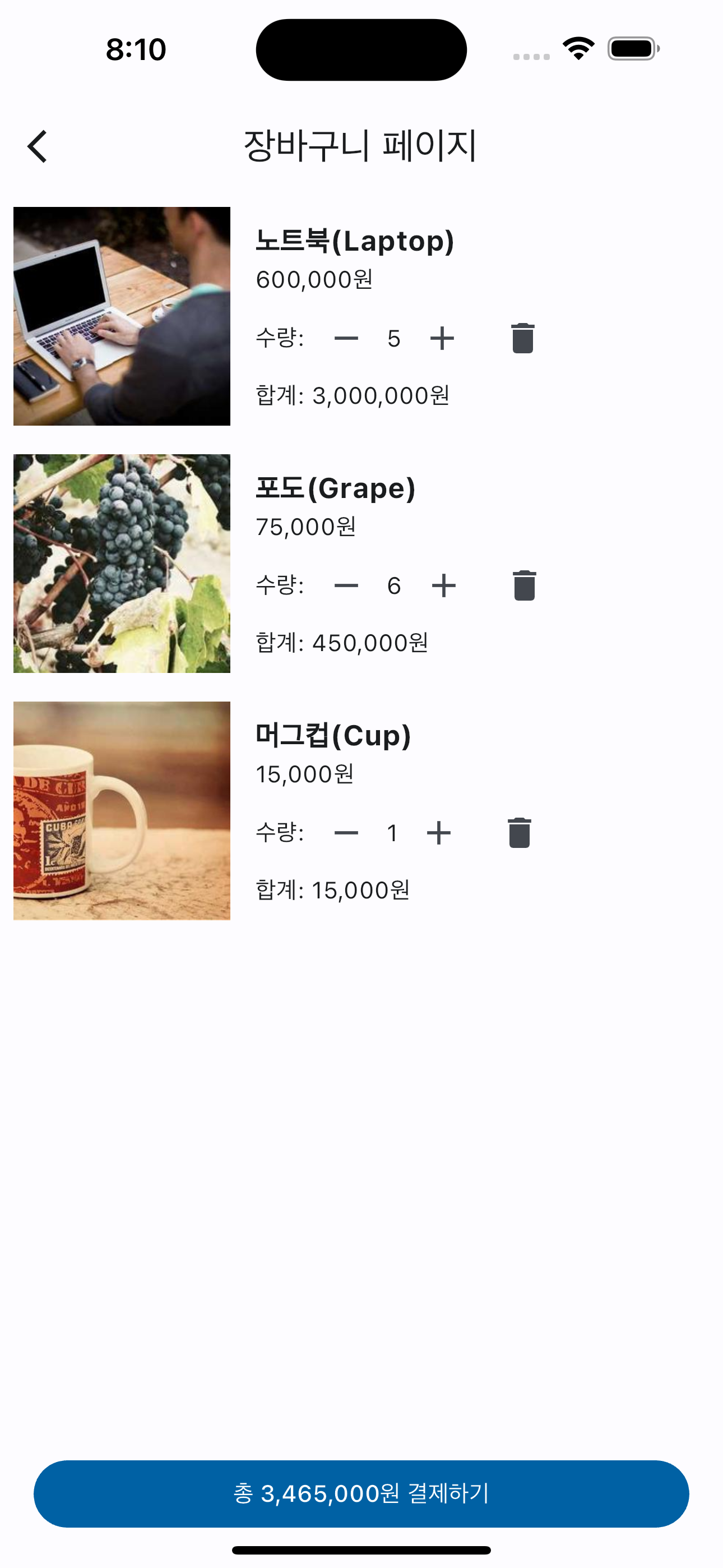Tap the minus button for the Cup
Viewport: 723px width, 1568px height.
(346, 833)
